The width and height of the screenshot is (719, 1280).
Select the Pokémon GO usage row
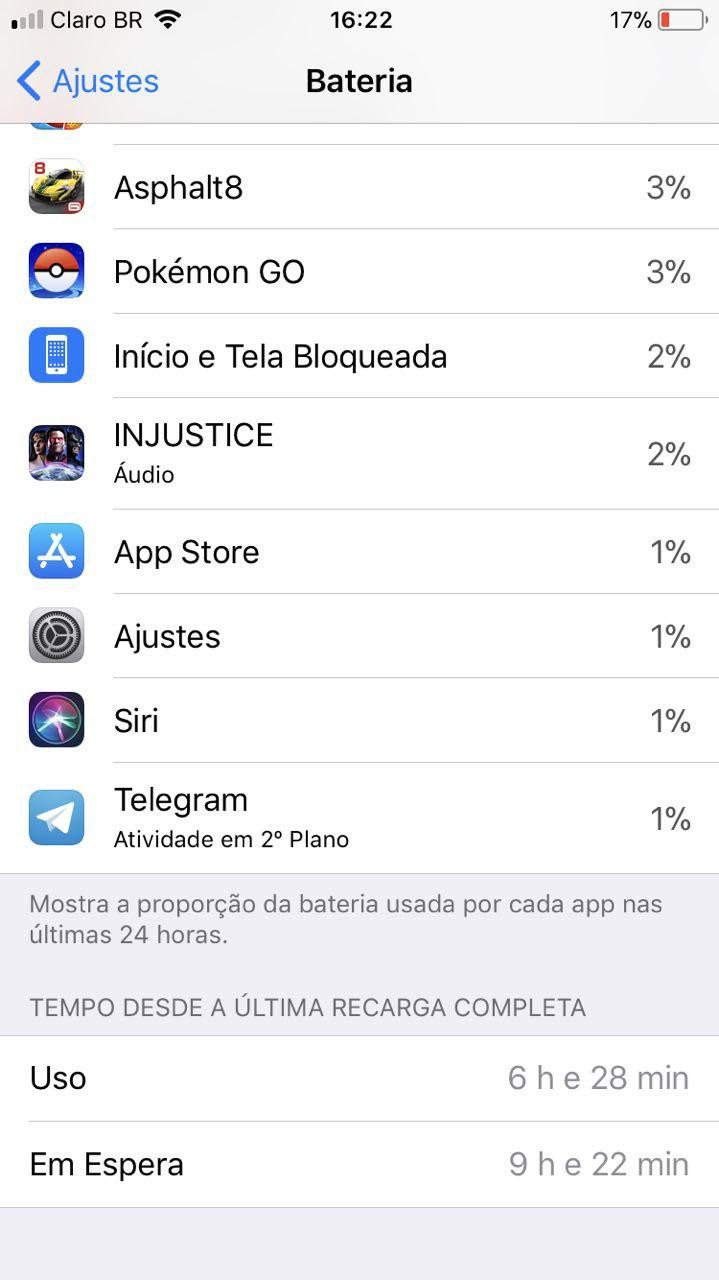point(360,271)
